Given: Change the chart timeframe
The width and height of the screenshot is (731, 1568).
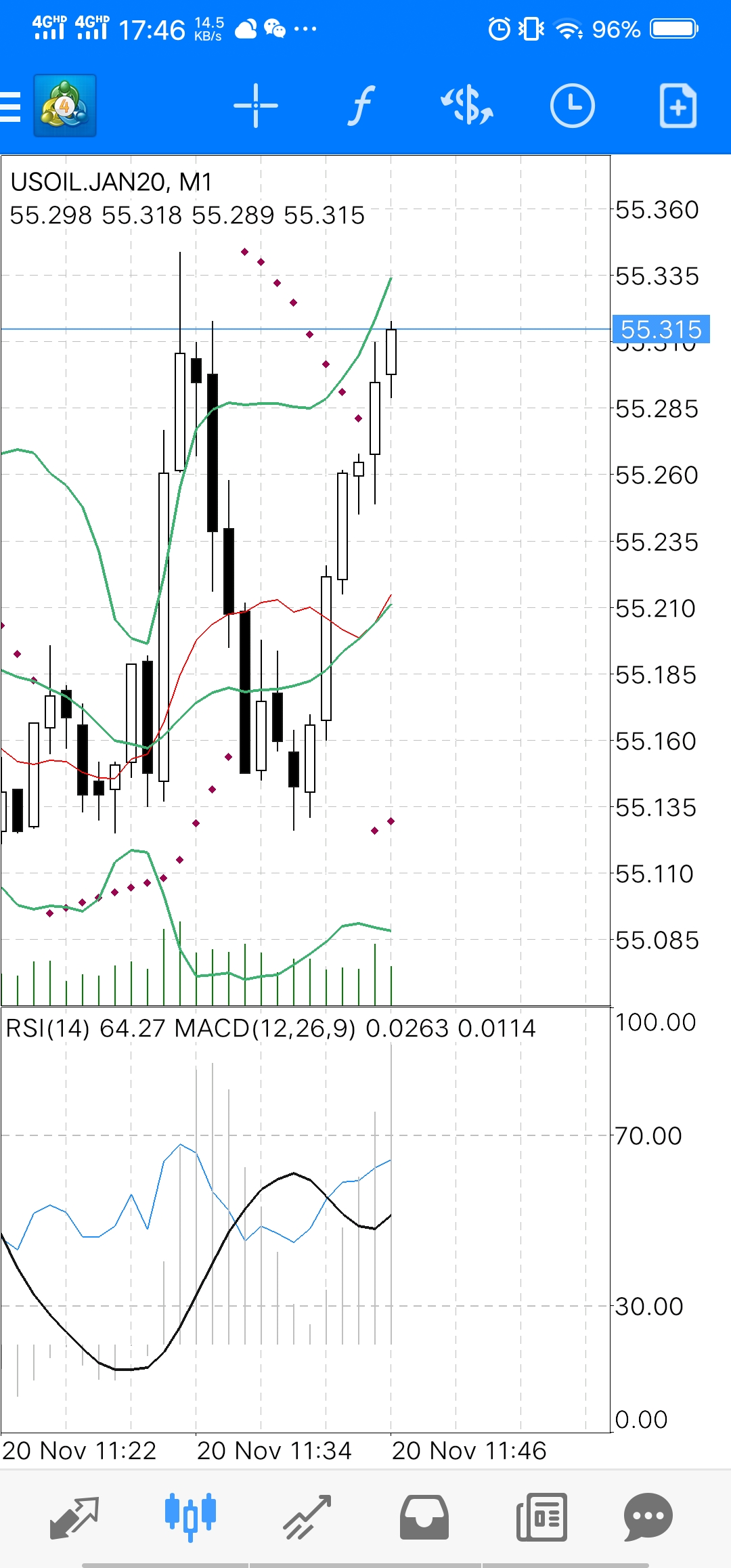Looking at the screenshot, I should [573, 106].
